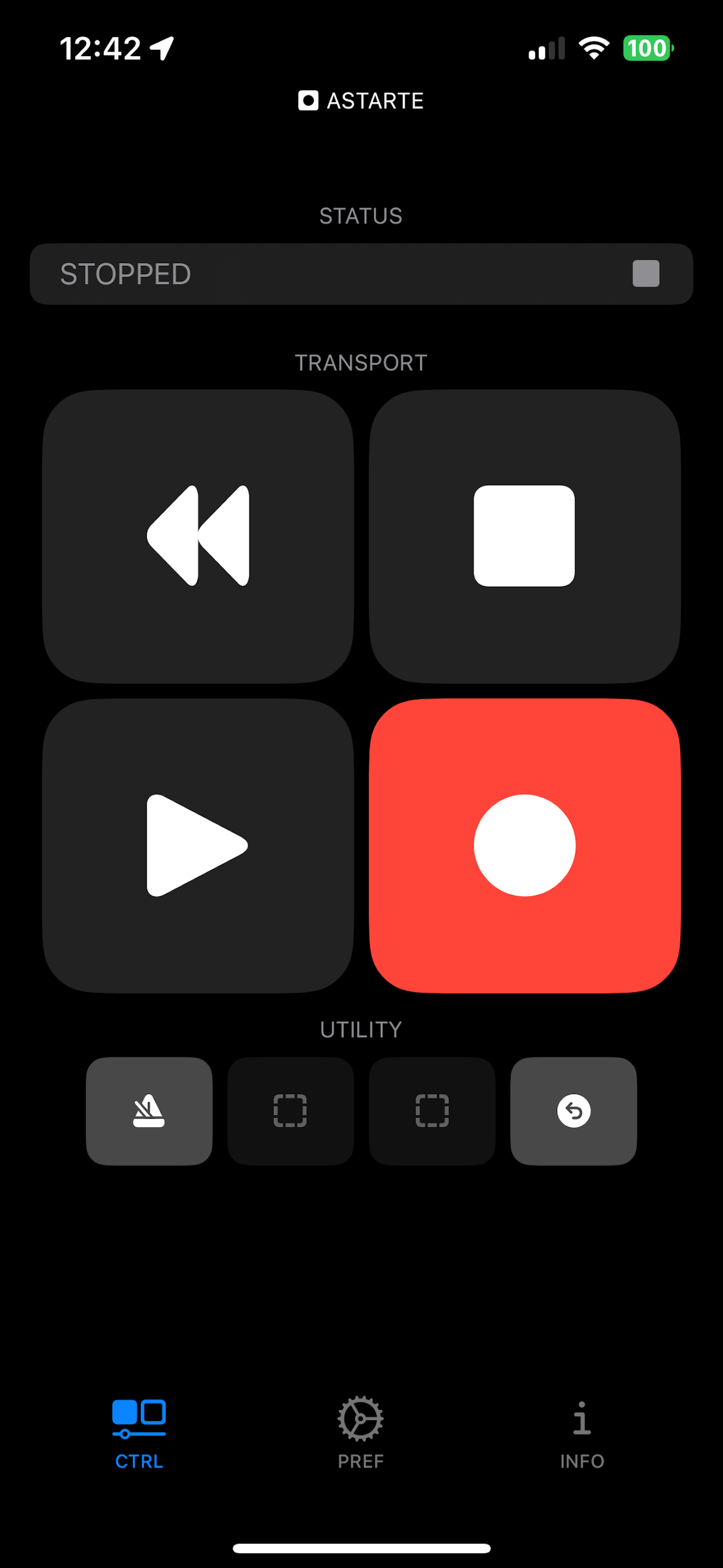Tap the rewind transport button
The image size is (723, 1568).
coord(198,536)
